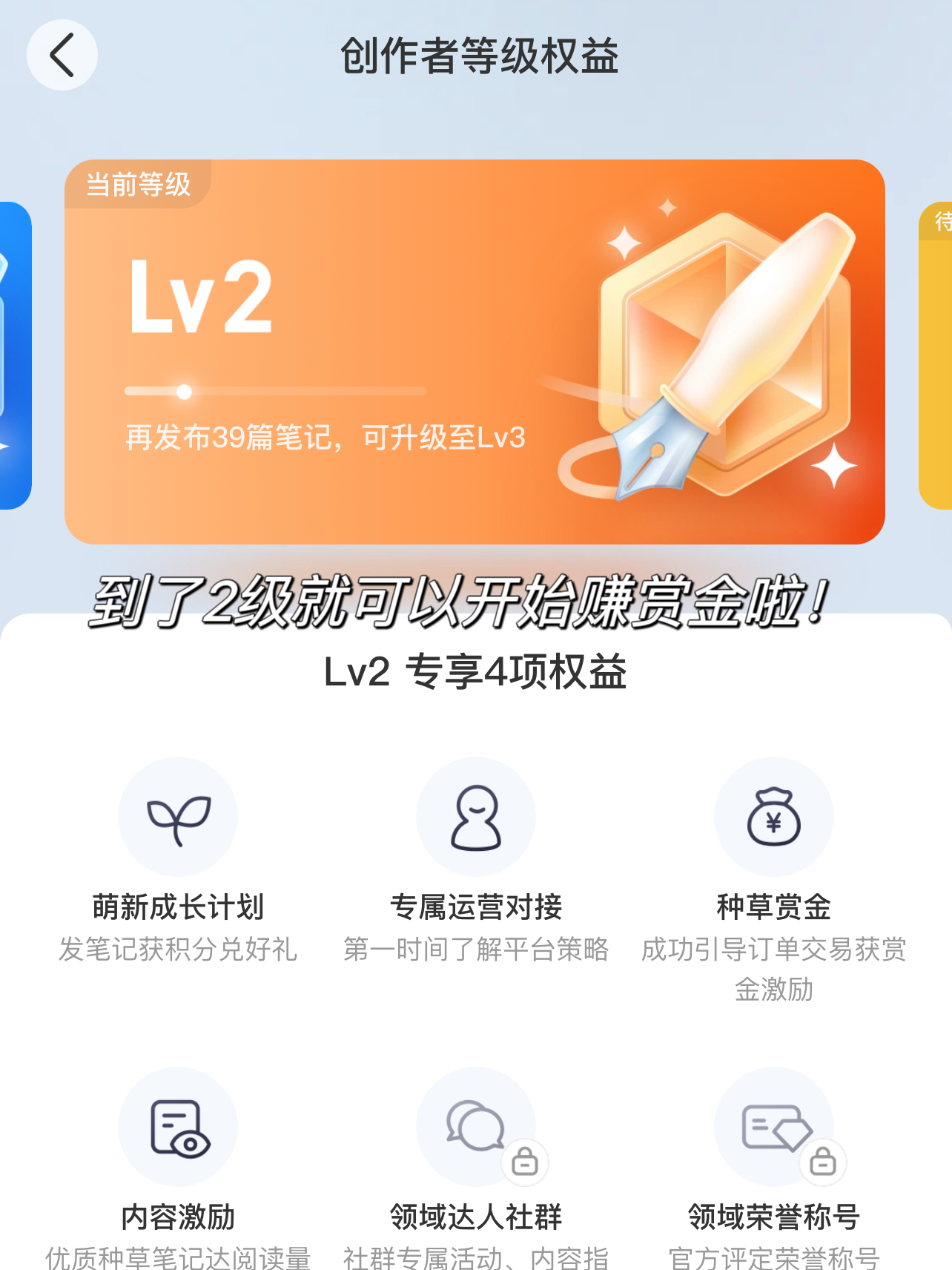Go back from 创作者等级权益 page
This screenshot has height=1270, width=952.
pos(62,56)
